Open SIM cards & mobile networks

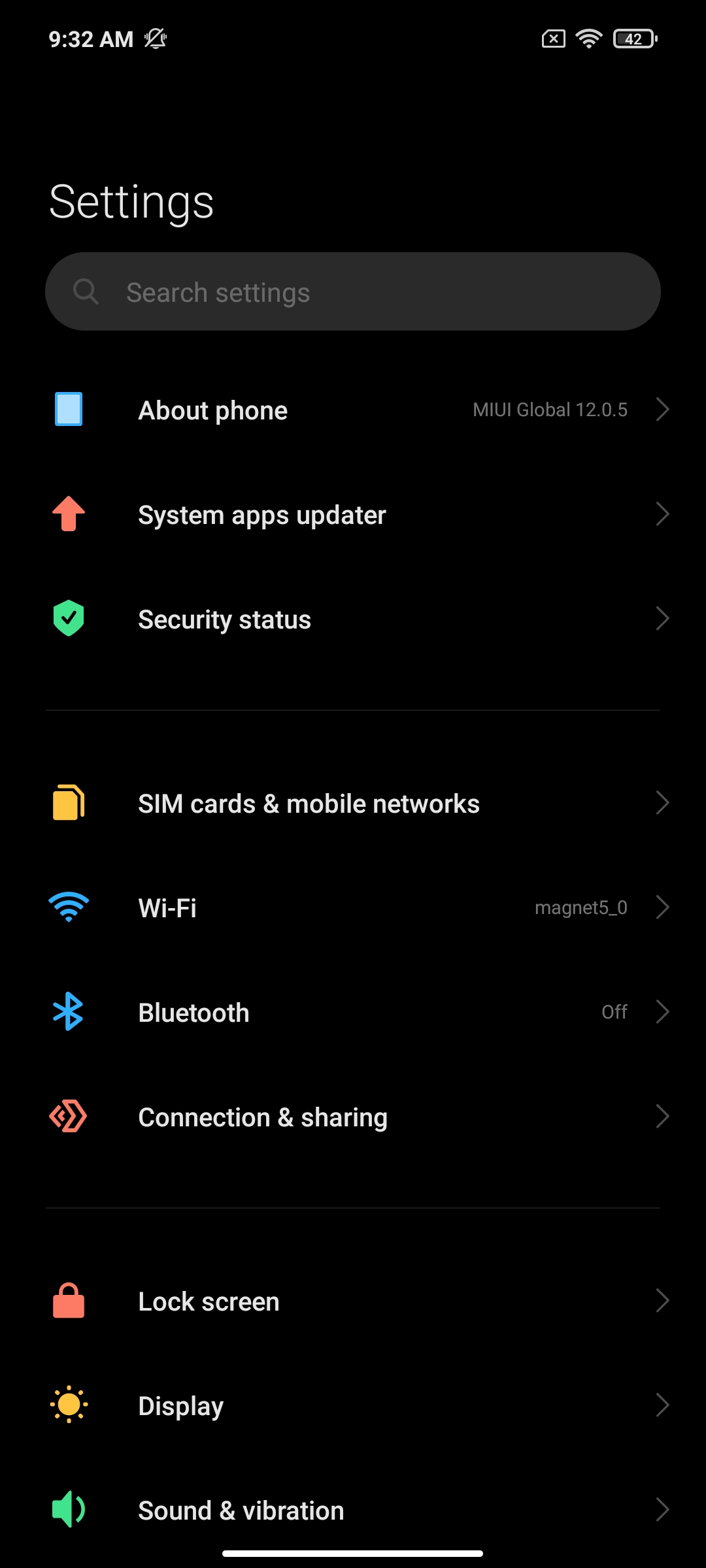click(353, 804)
